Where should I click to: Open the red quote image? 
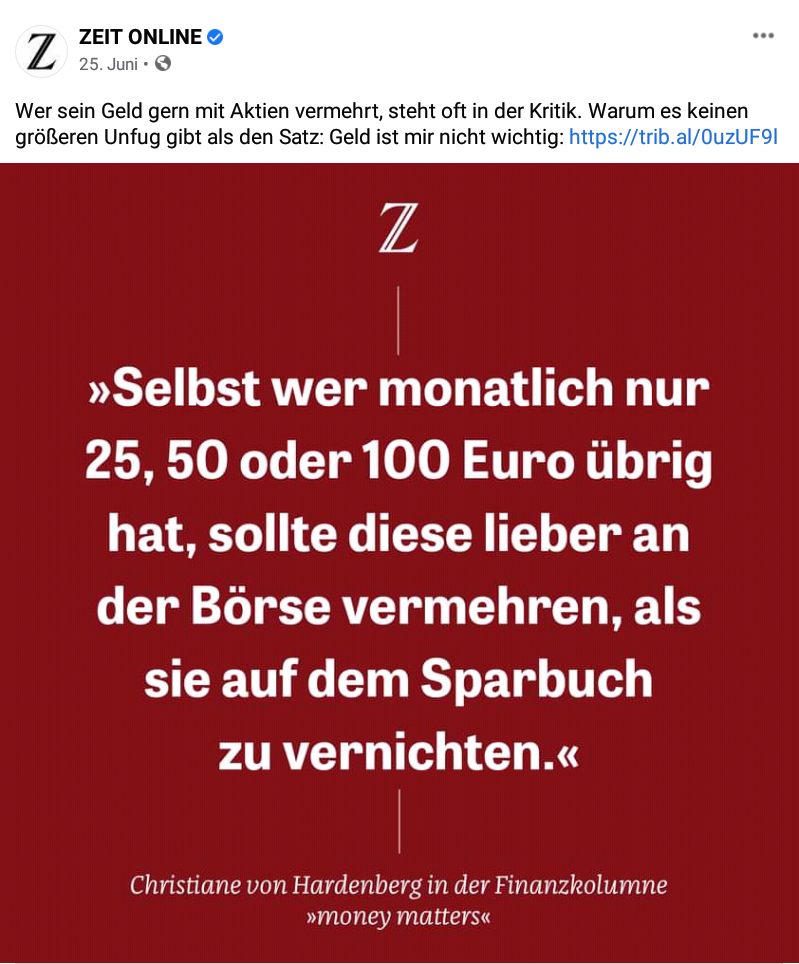click(x=399, y=560)
